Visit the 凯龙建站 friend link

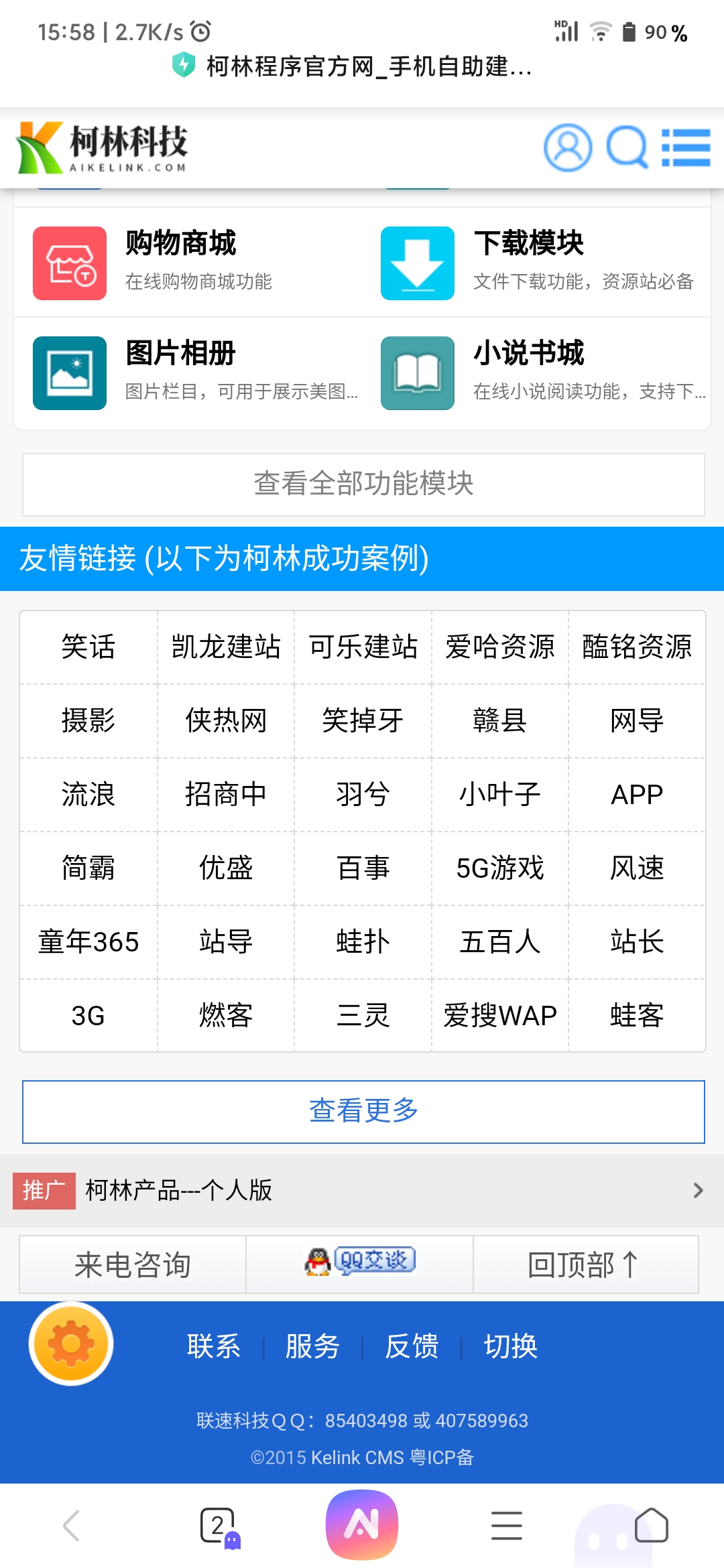[226, 647]
